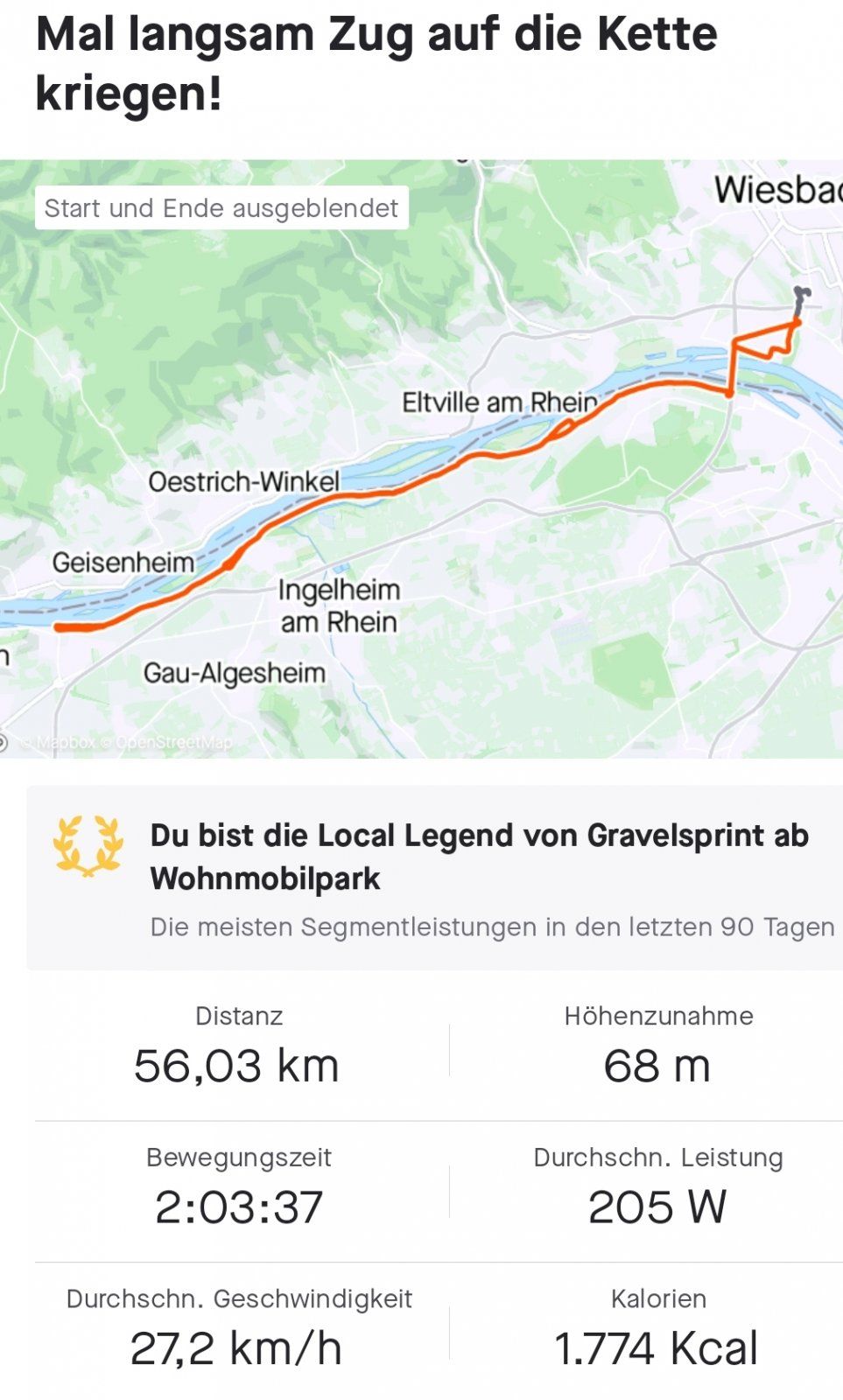Open the Mapbox attribution info icon
This screenshot has width=843, height=1400.
[3, 743]
